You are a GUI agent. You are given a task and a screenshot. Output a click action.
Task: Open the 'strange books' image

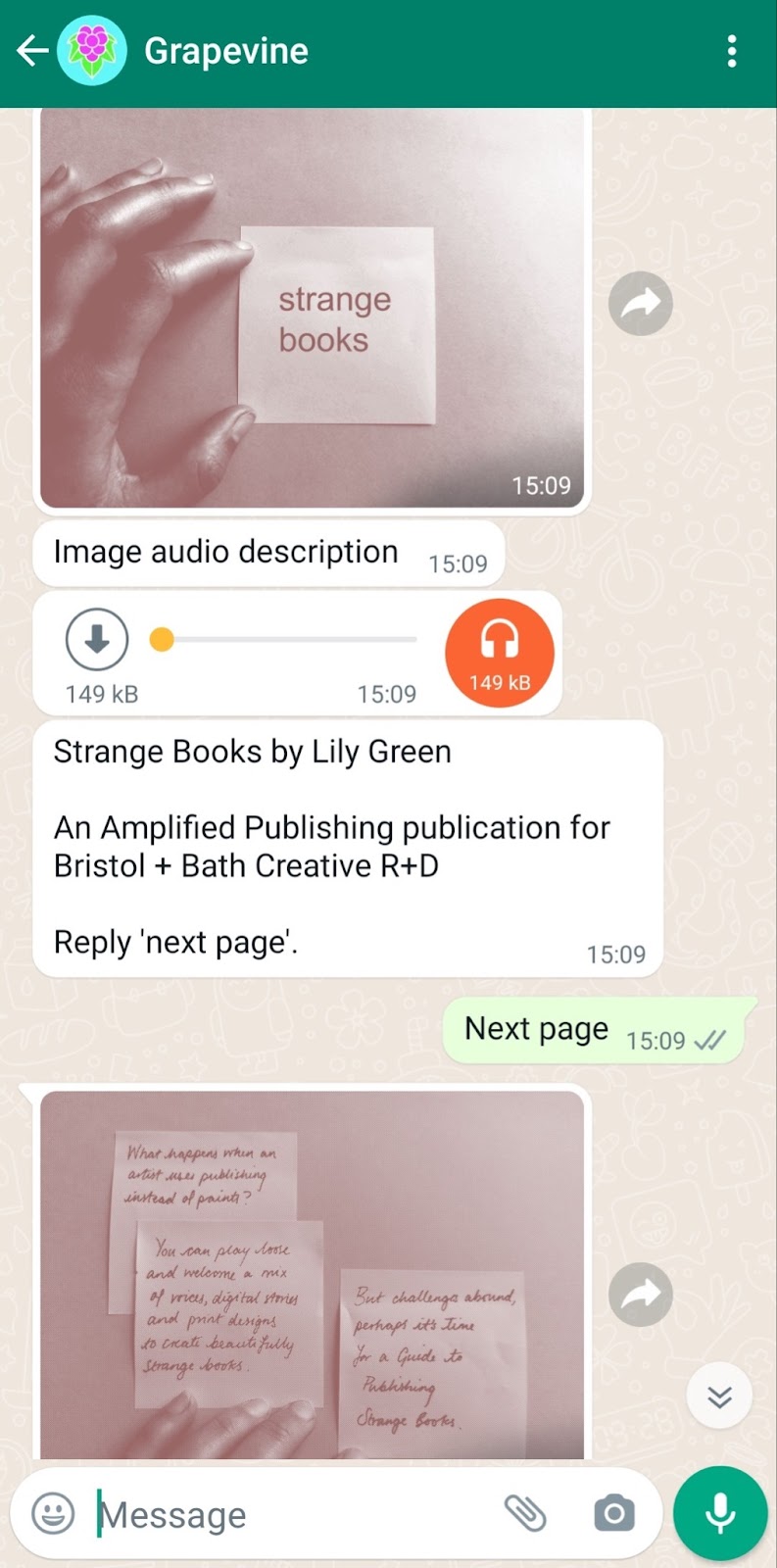coord(312,309)
